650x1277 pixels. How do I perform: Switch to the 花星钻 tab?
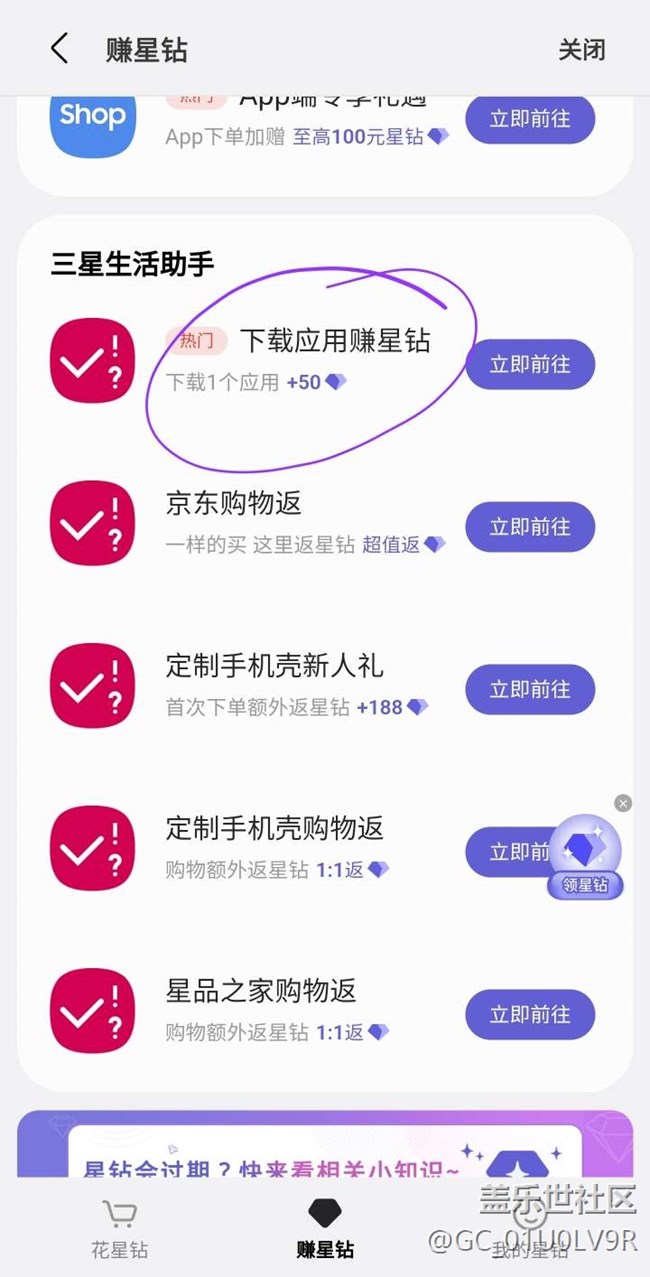(x=120, y=1228)
